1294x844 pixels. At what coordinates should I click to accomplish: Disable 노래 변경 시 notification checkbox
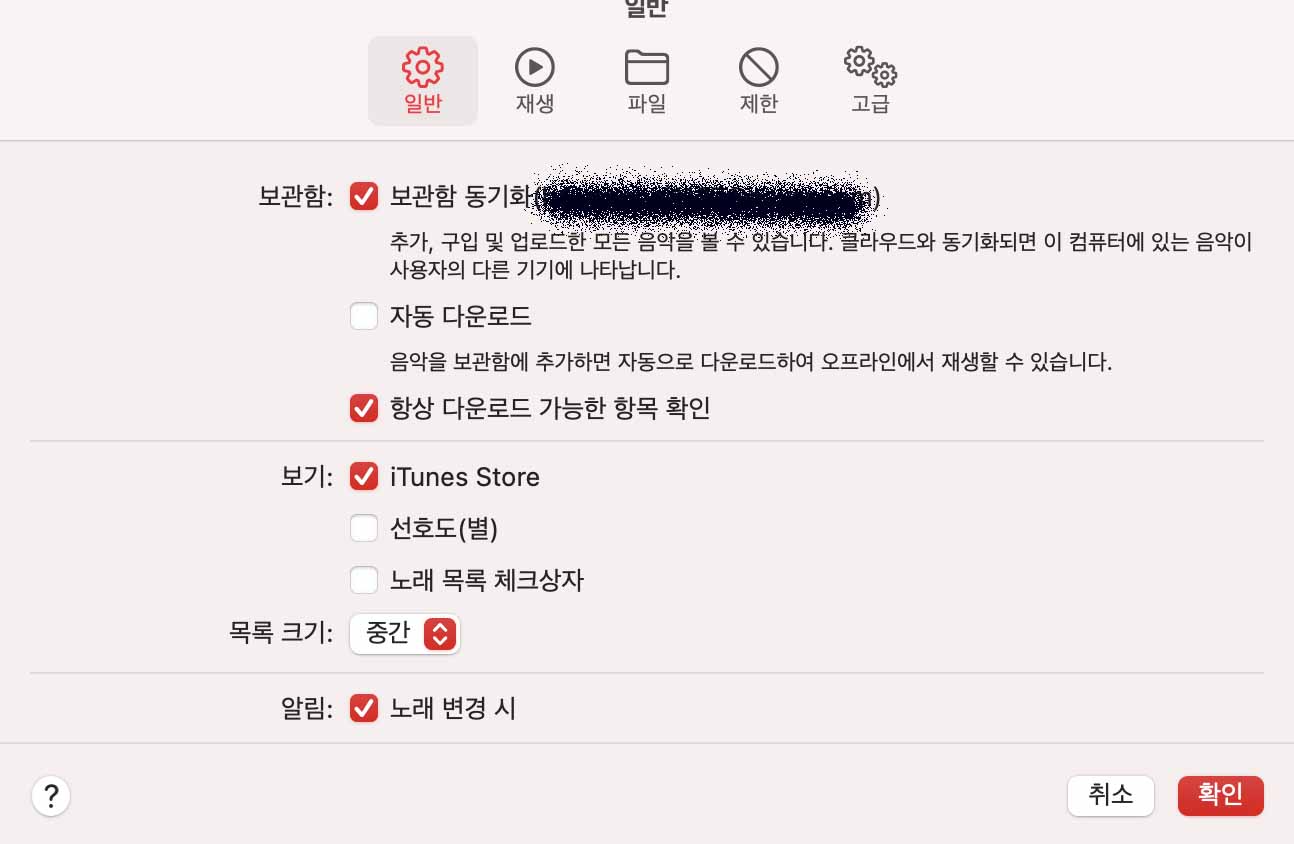point(364,709)
